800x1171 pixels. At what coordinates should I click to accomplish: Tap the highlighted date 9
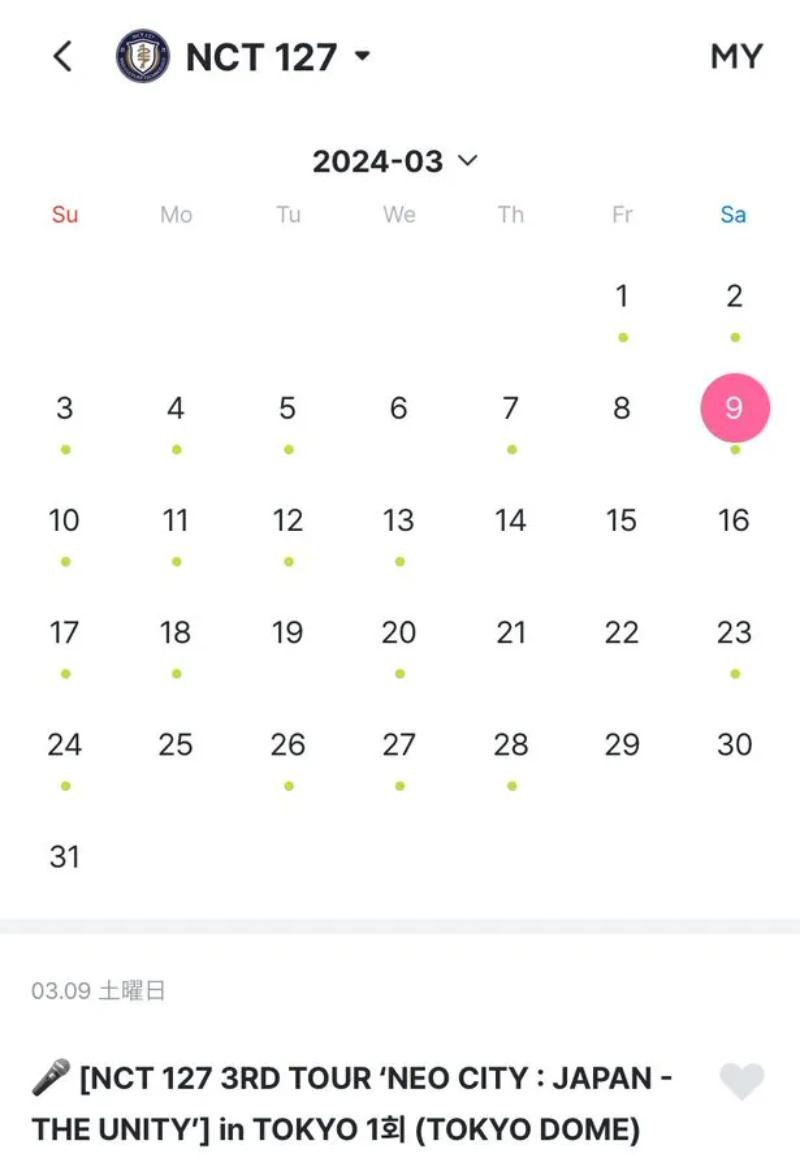point(734,409)
